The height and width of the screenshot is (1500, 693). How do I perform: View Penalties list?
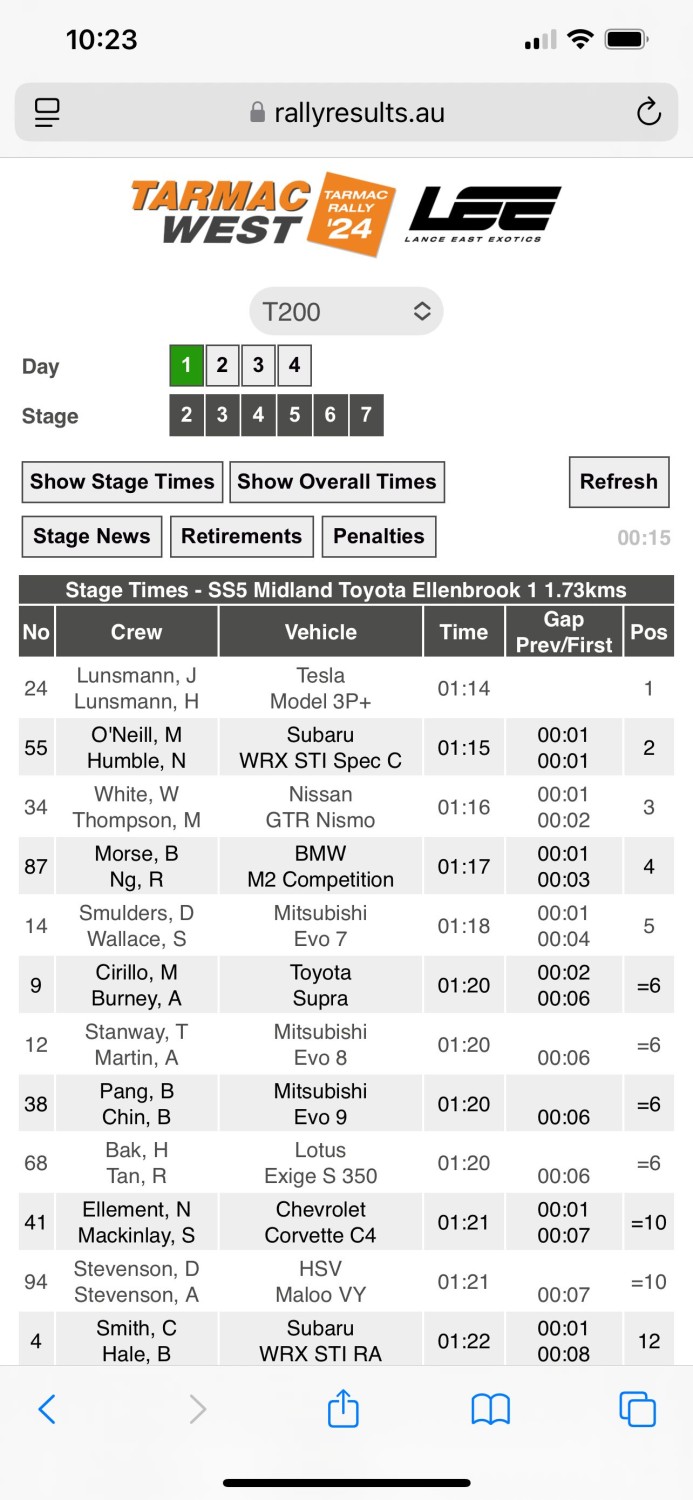[379, 536]
